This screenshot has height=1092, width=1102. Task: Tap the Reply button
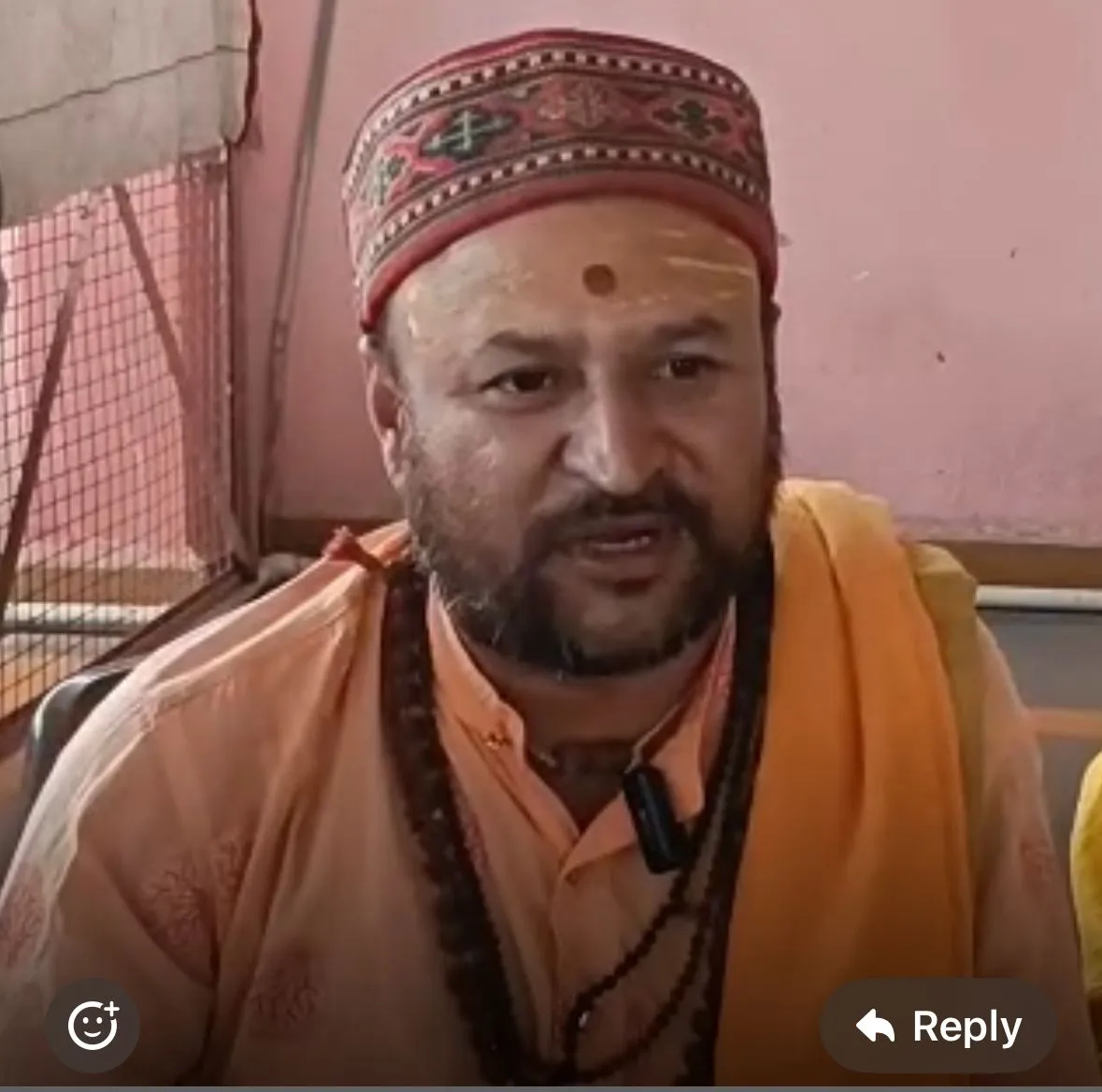tap(938, 1026)
